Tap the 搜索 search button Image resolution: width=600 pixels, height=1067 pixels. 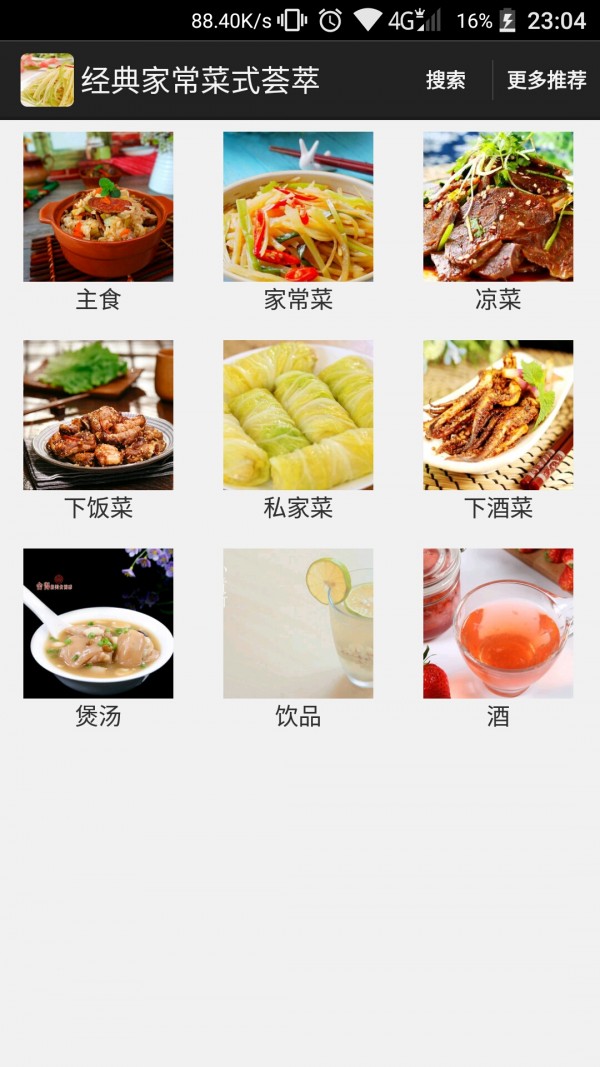coord(445,81)
